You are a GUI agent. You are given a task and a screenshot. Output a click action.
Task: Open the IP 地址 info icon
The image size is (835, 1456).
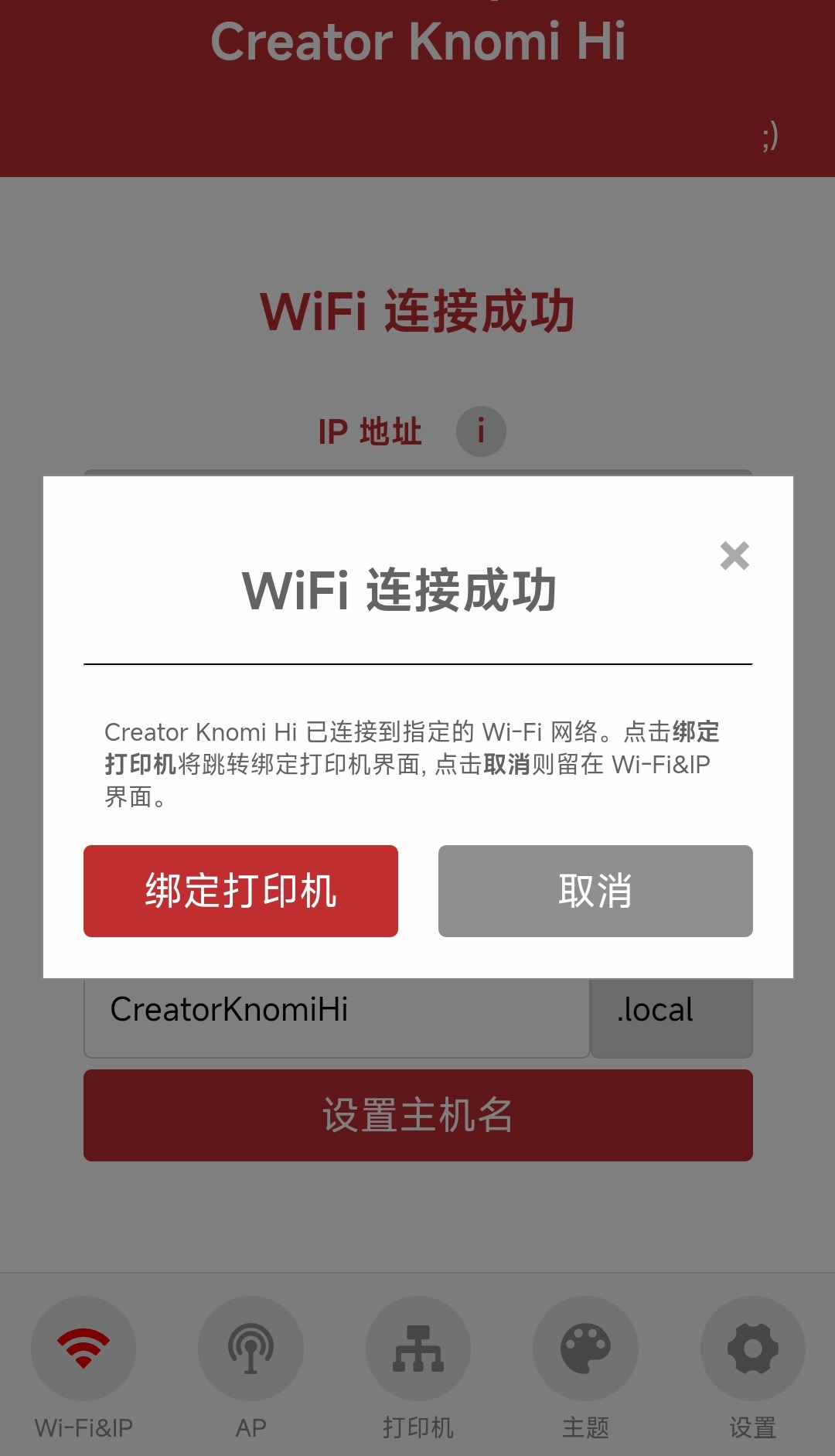tap(481, 431)
